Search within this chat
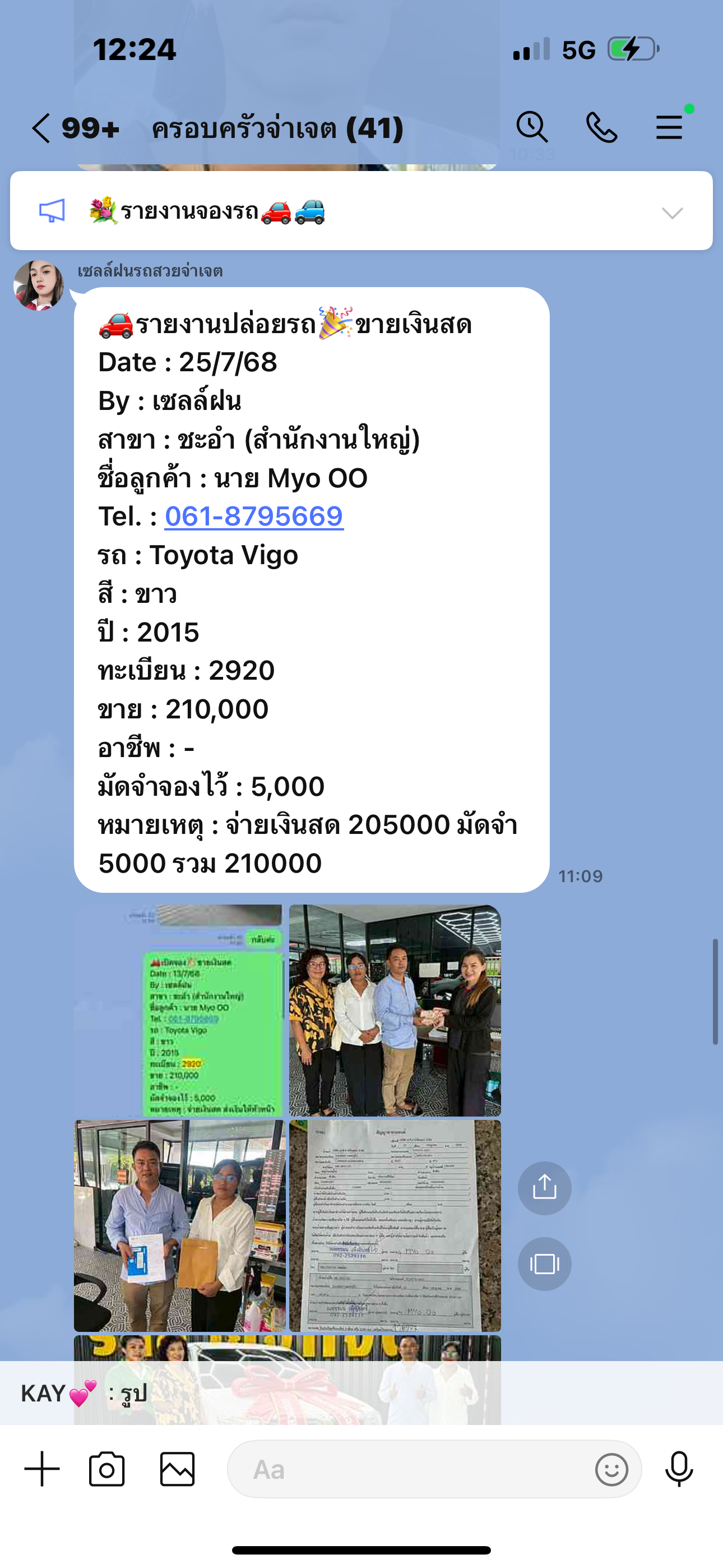 tap(532, 128)
